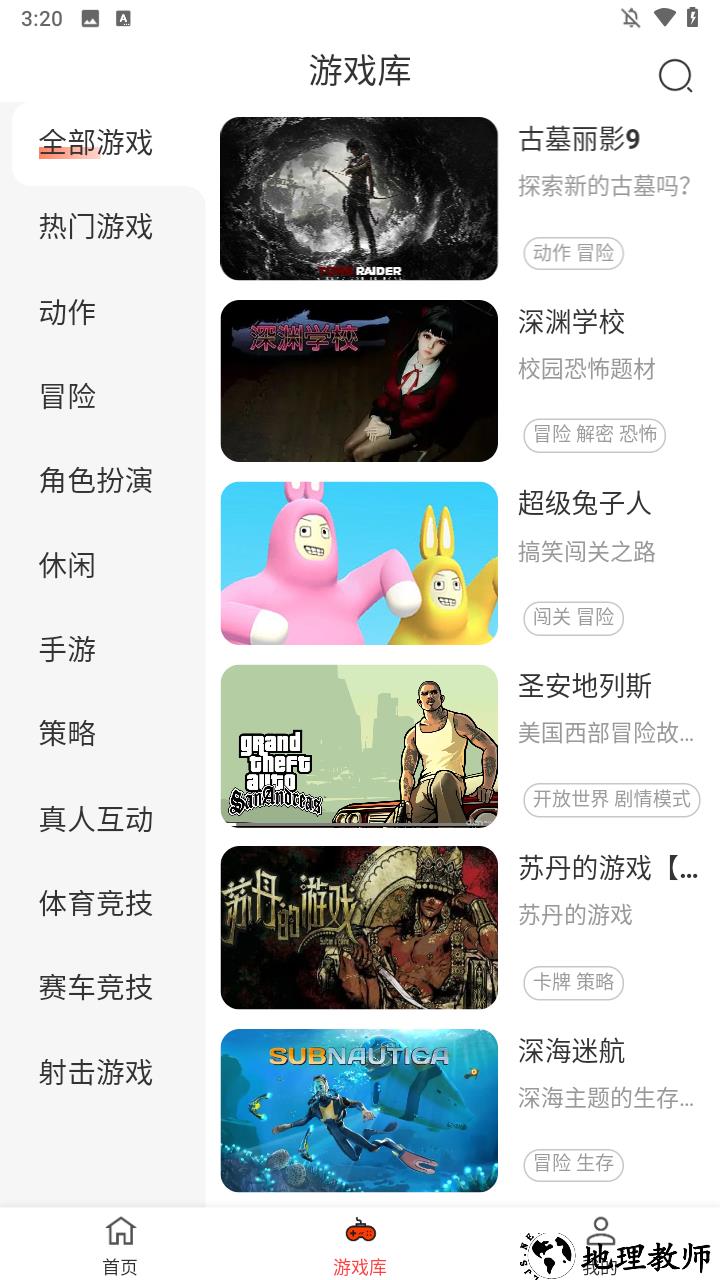Select the 角色扮演 category
720x1280 pixels.
pyautogui.click(x=96, y=480)
